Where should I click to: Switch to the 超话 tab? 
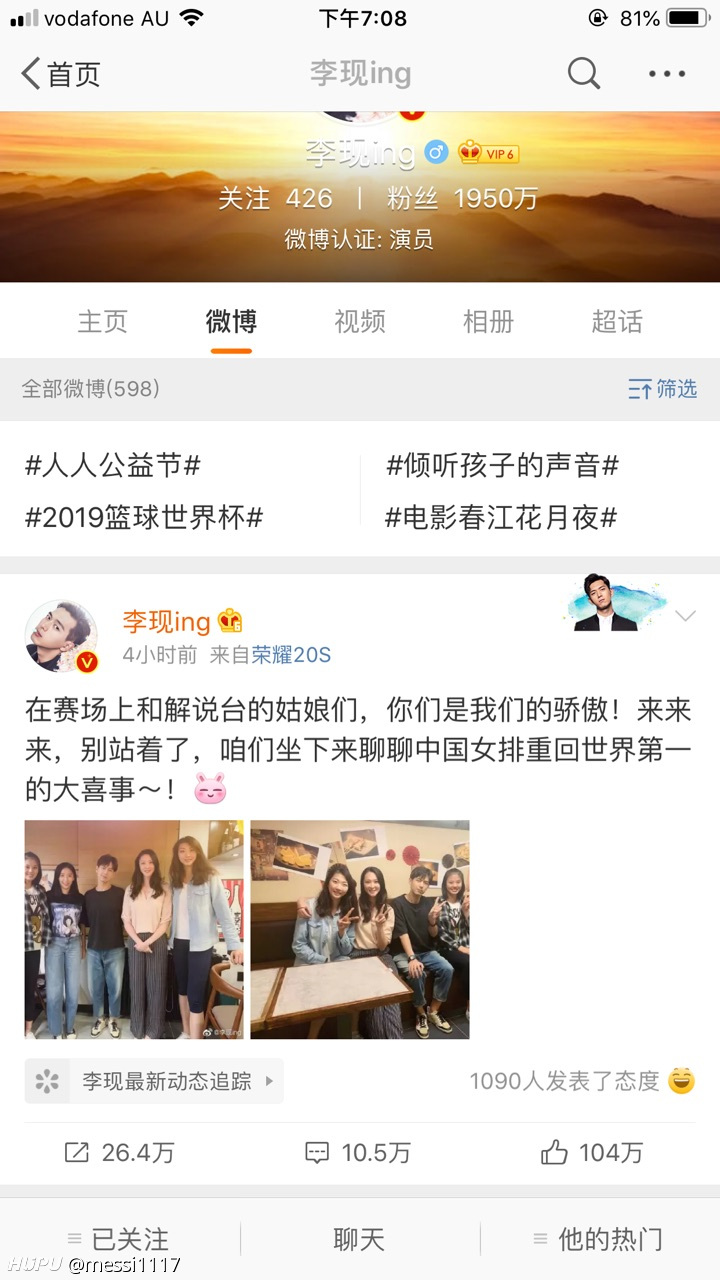tap(617, 321)
